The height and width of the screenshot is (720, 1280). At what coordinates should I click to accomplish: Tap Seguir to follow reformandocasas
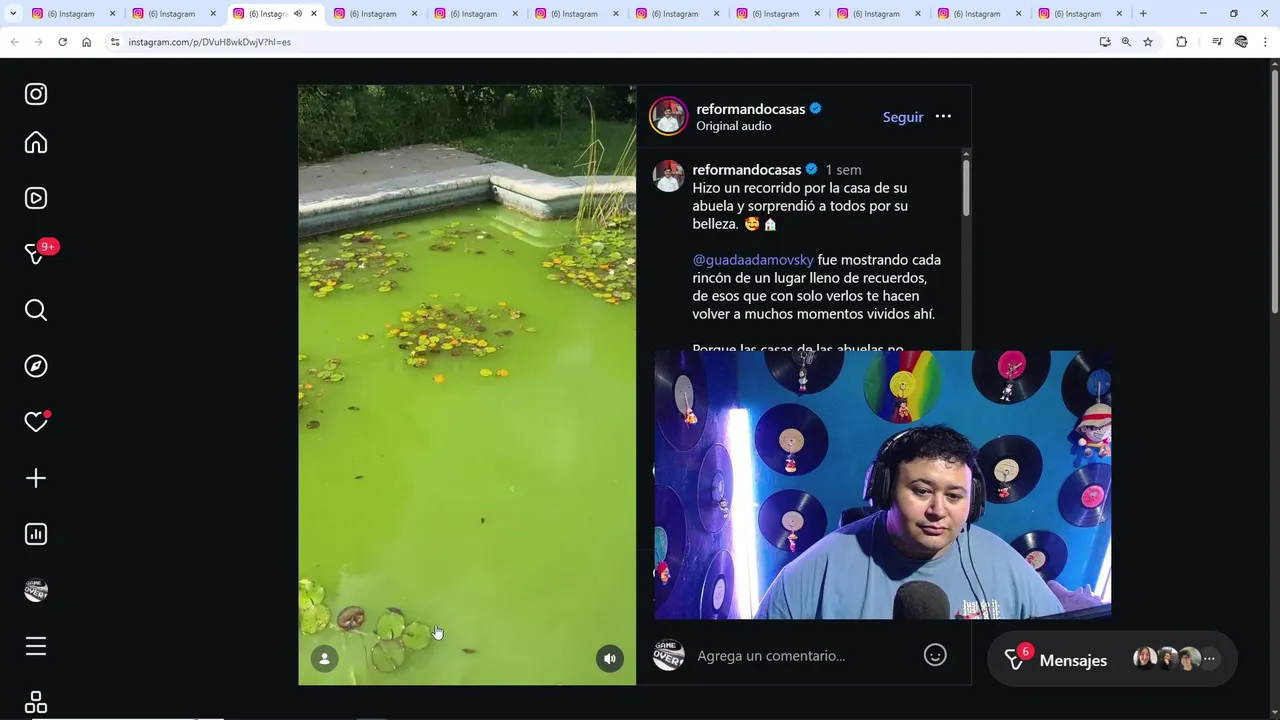[x=902, y=117]
